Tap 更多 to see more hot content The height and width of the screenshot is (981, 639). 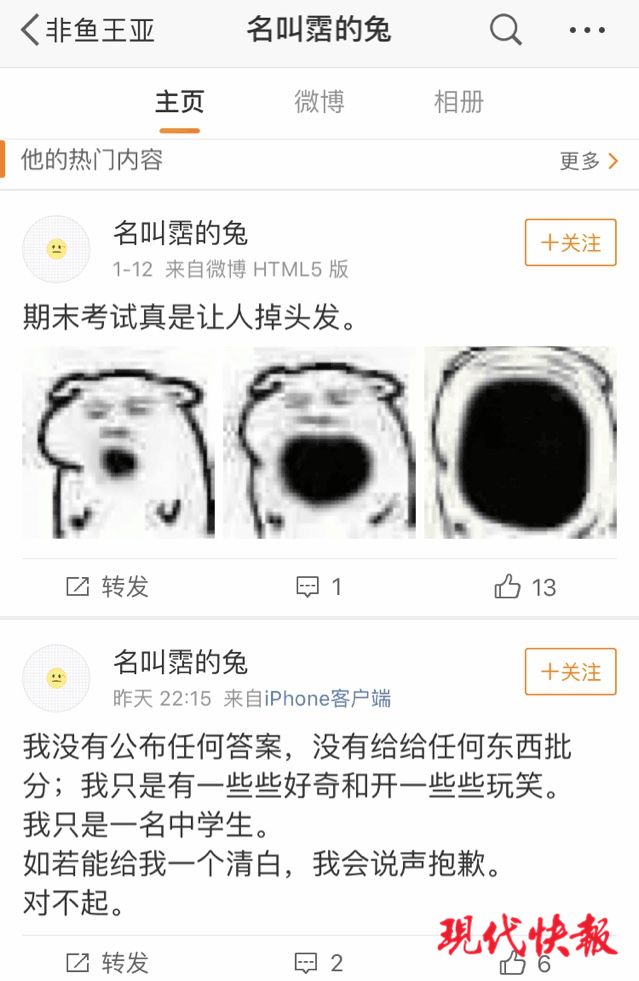click(589, 161)
